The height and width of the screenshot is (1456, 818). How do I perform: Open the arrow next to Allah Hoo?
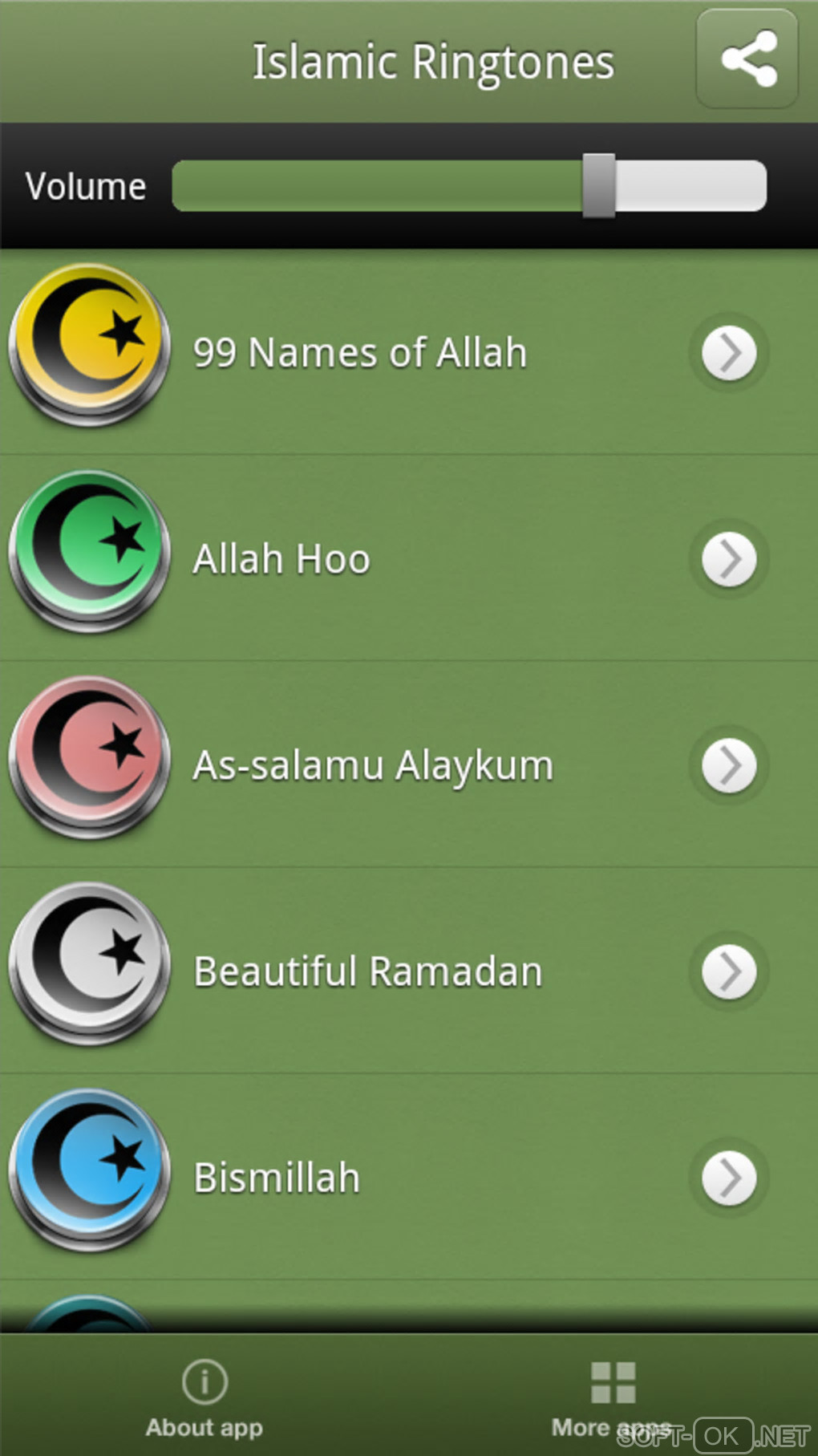(729, 559)
